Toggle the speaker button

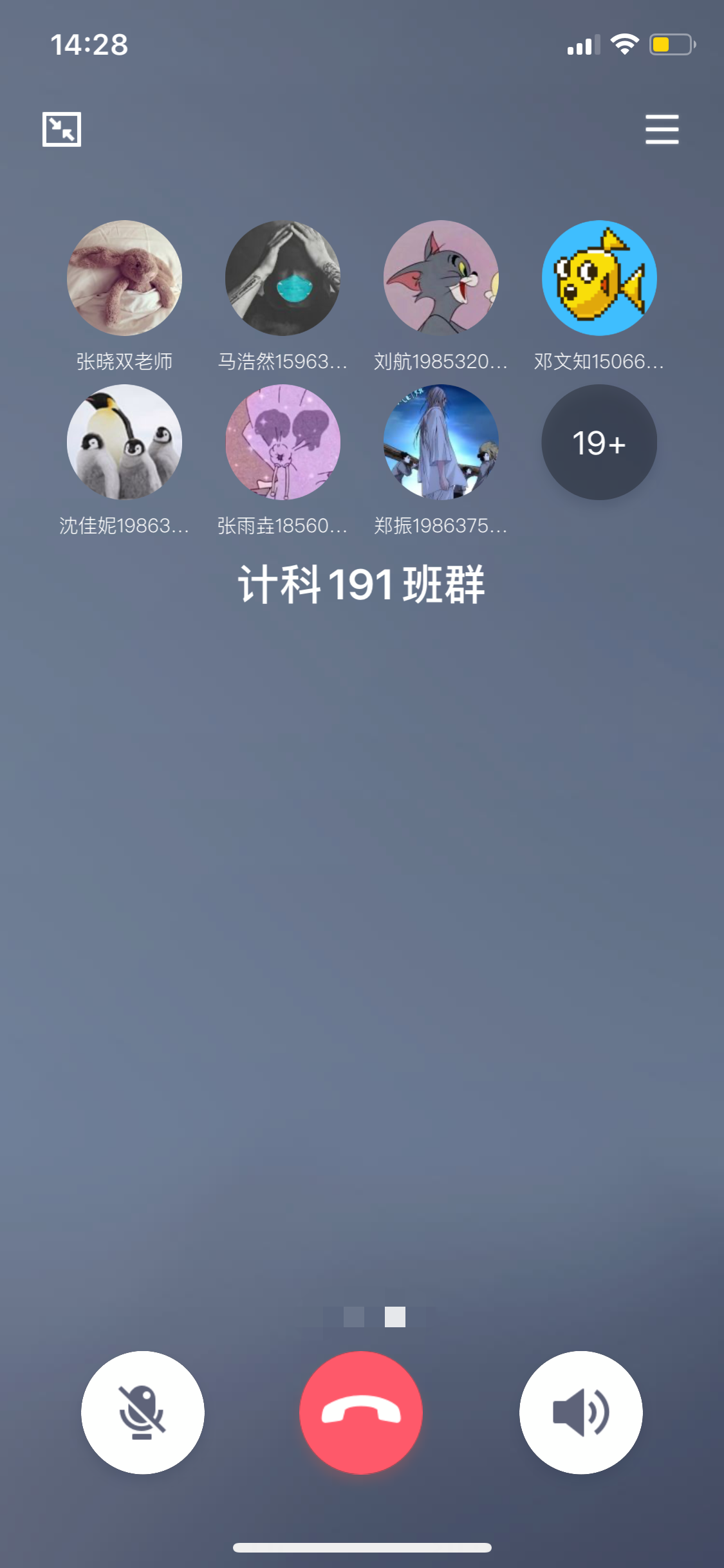coord(580,1412)
